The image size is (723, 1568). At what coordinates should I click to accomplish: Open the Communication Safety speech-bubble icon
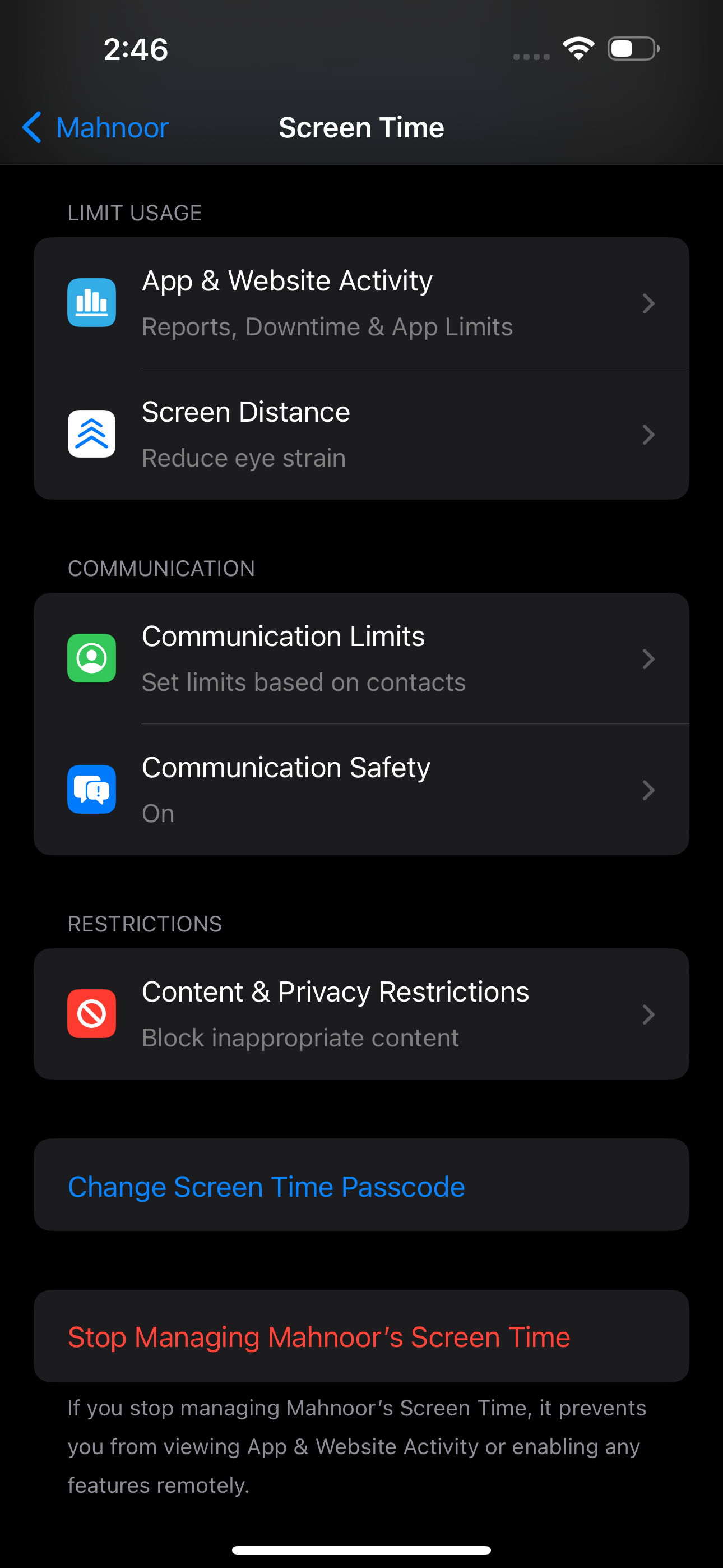(x=91, y=789)
